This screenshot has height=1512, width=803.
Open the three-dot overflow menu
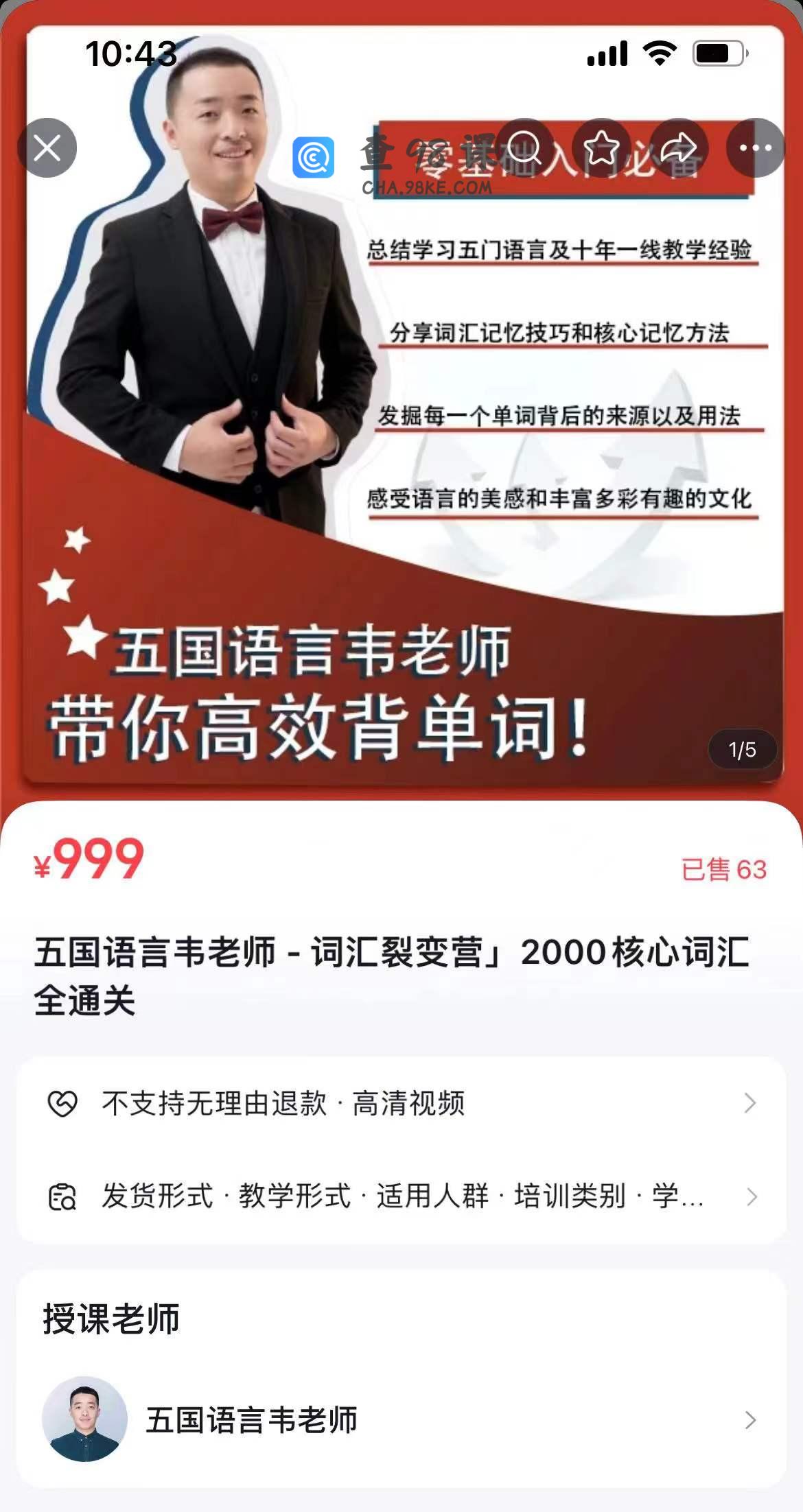tap(756, 147)
